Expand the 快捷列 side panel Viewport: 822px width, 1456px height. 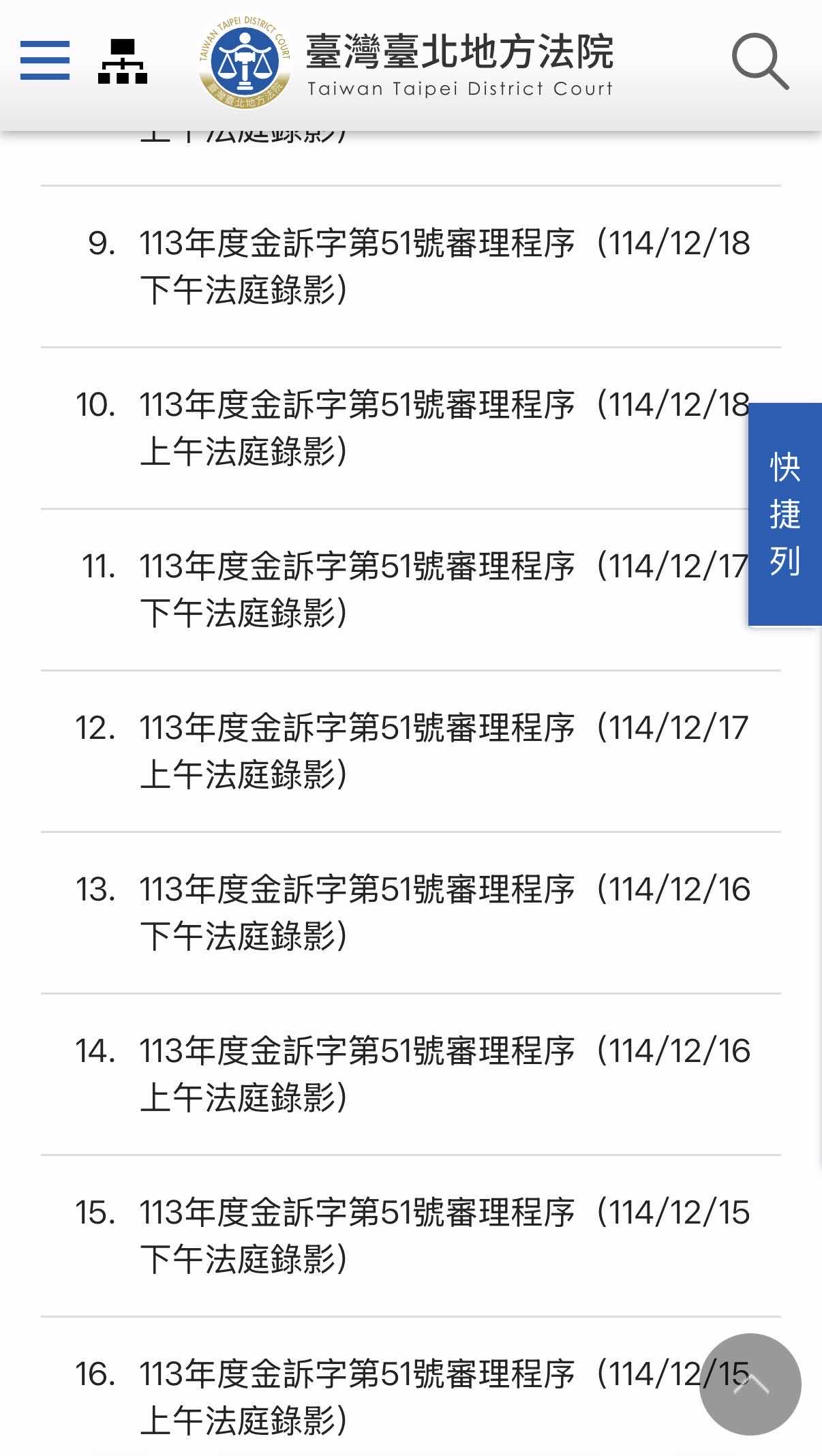click(x=785, y=514)
